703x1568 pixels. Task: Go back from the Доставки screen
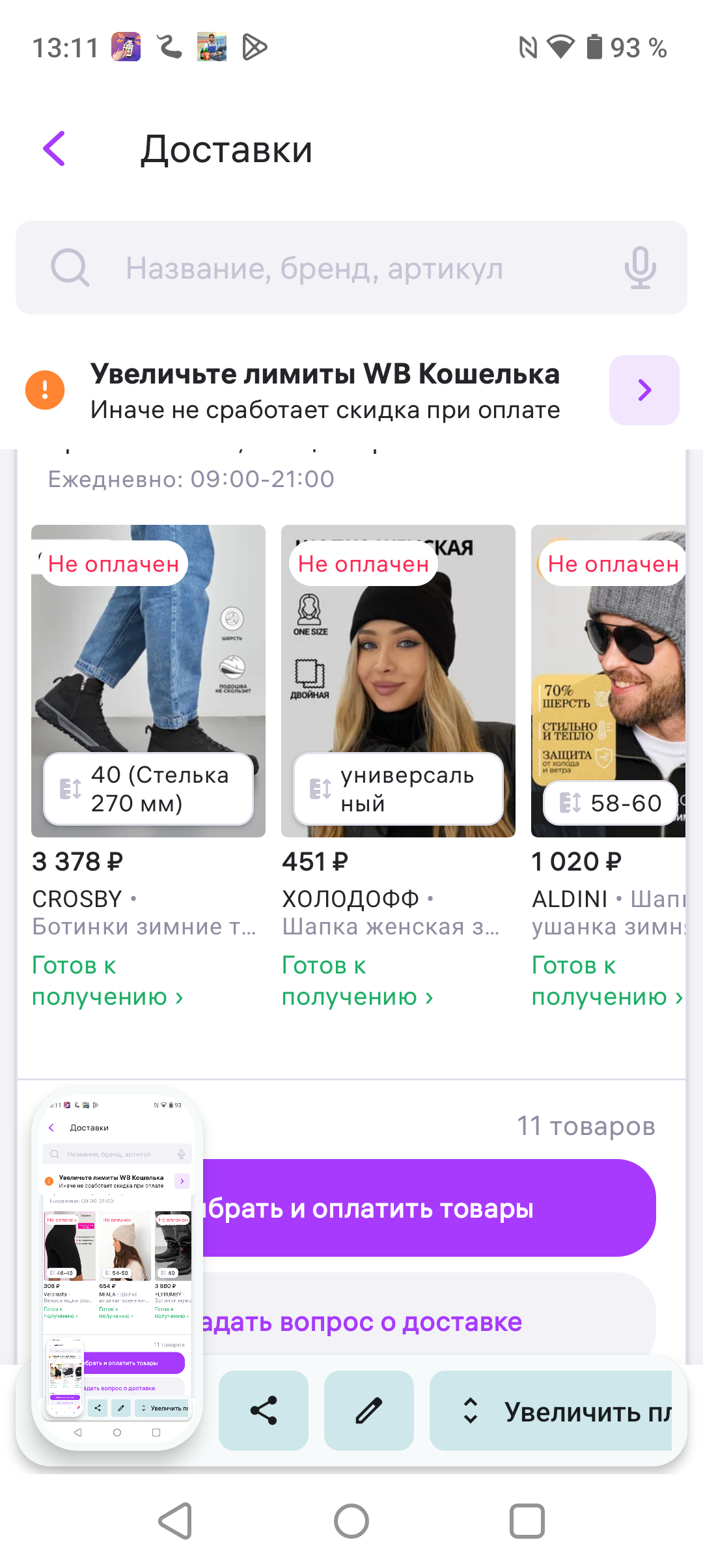(55, 149)
